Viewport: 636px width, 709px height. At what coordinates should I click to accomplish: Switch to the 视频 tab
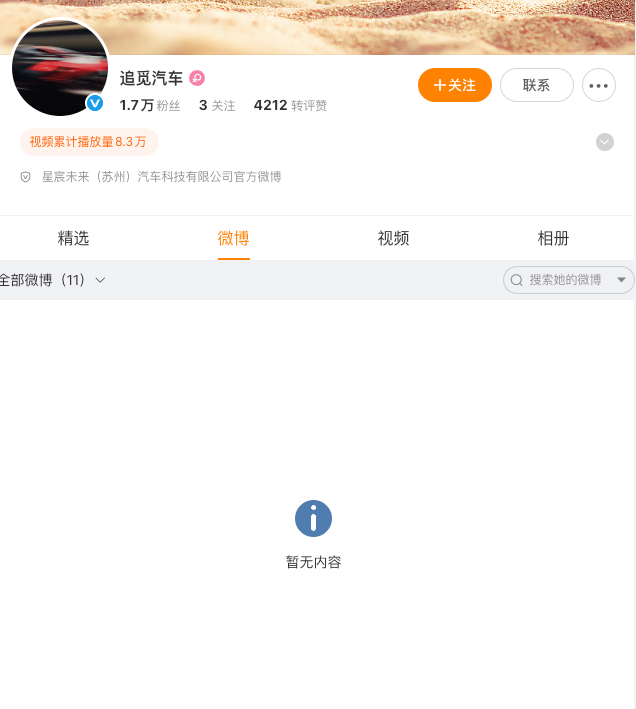coord(393,238)
